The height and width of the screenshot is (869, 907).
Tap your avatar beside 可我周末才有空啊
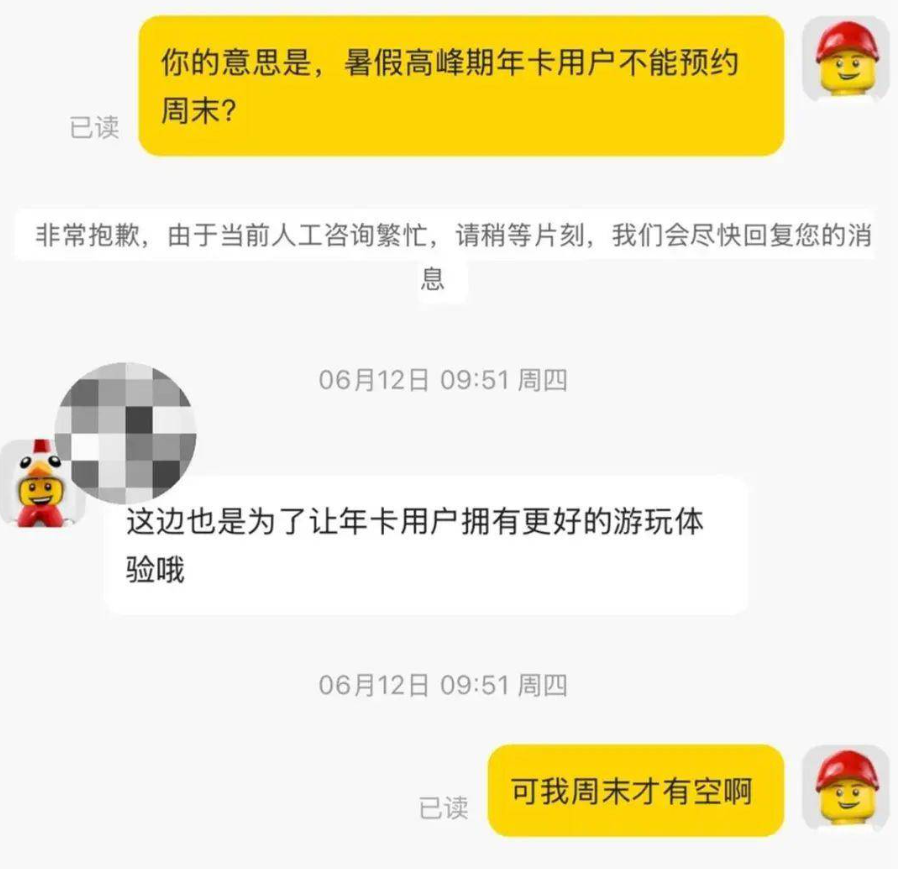(846, 787)
